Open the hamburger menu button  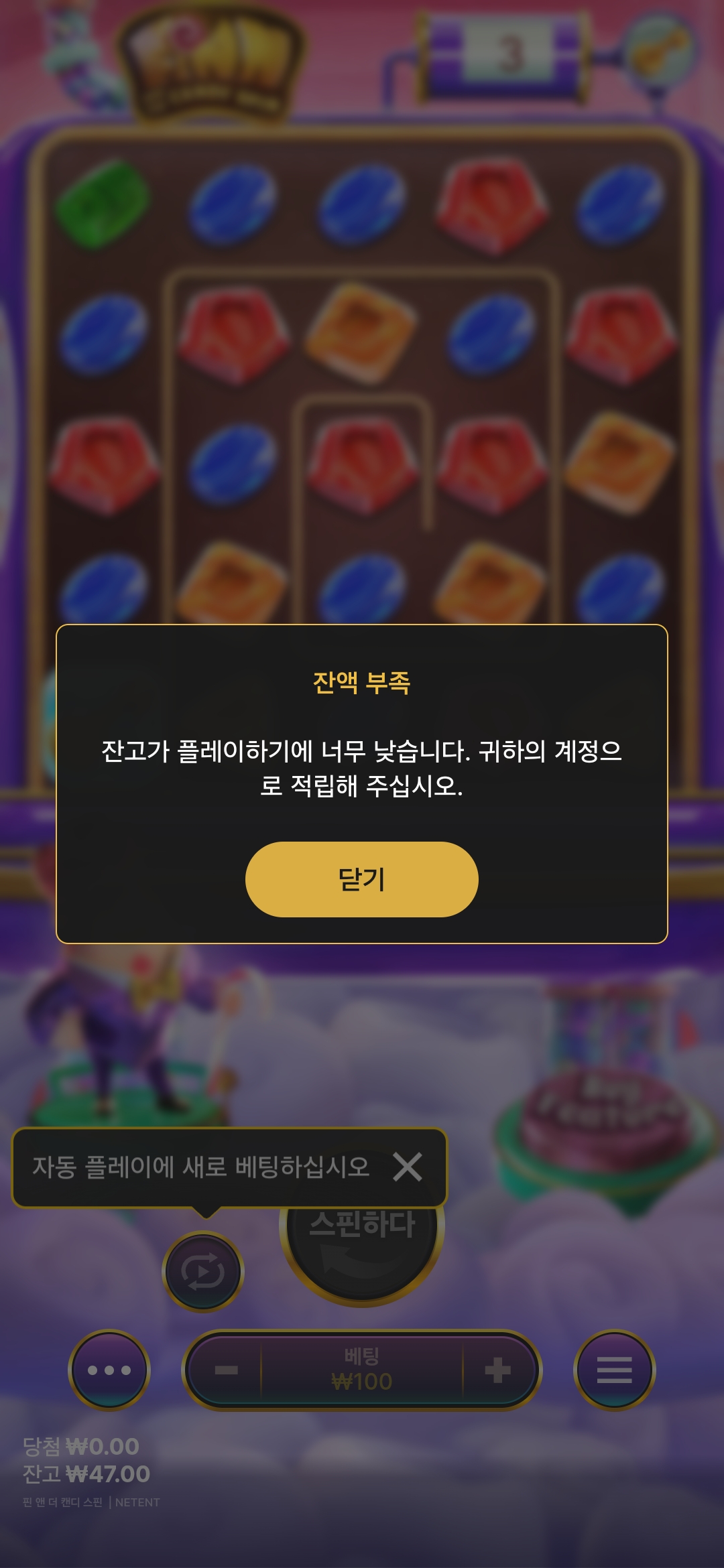(x=614, y=1370)
